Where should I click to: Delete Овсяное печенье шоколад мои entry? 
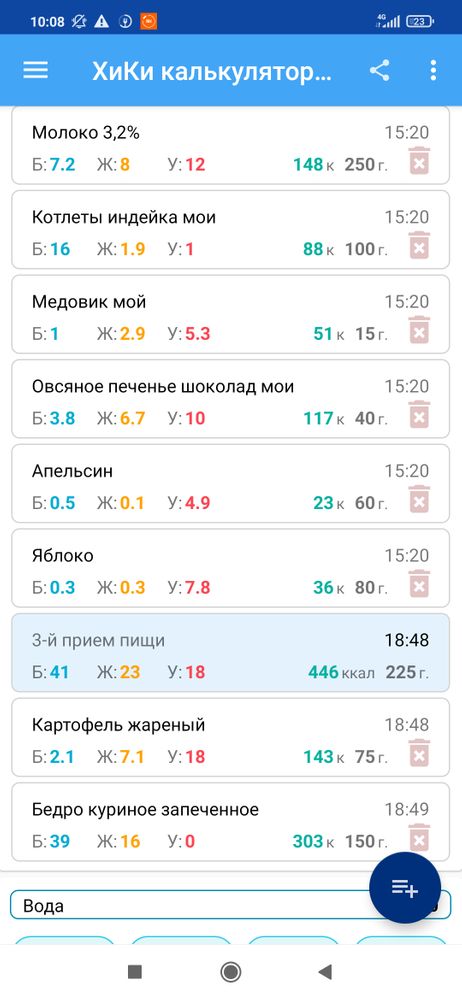pyautogui.click(x=419, y=415)
